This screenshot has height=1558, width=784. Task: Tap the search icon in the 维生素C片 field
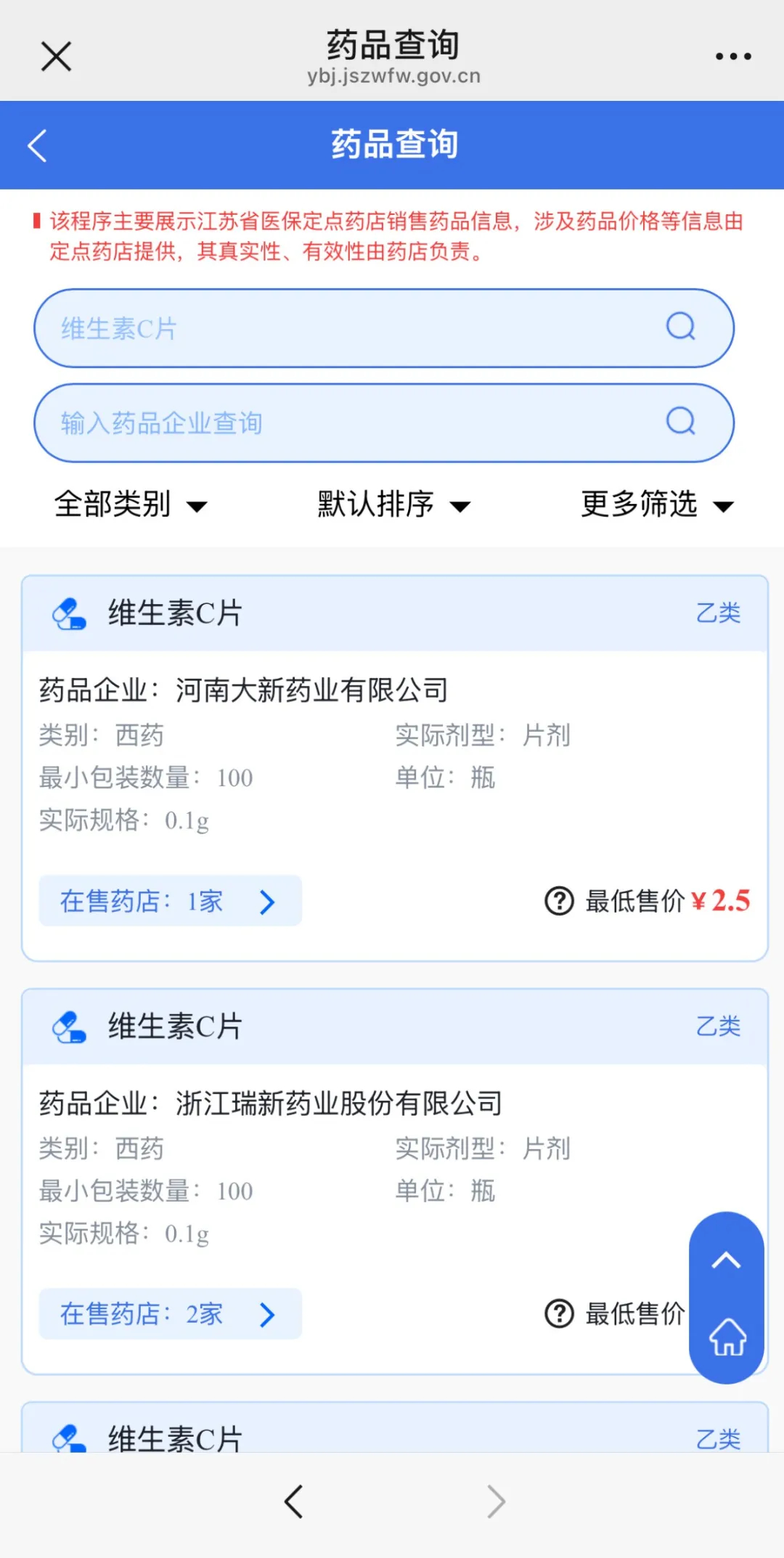click(680, 327)
